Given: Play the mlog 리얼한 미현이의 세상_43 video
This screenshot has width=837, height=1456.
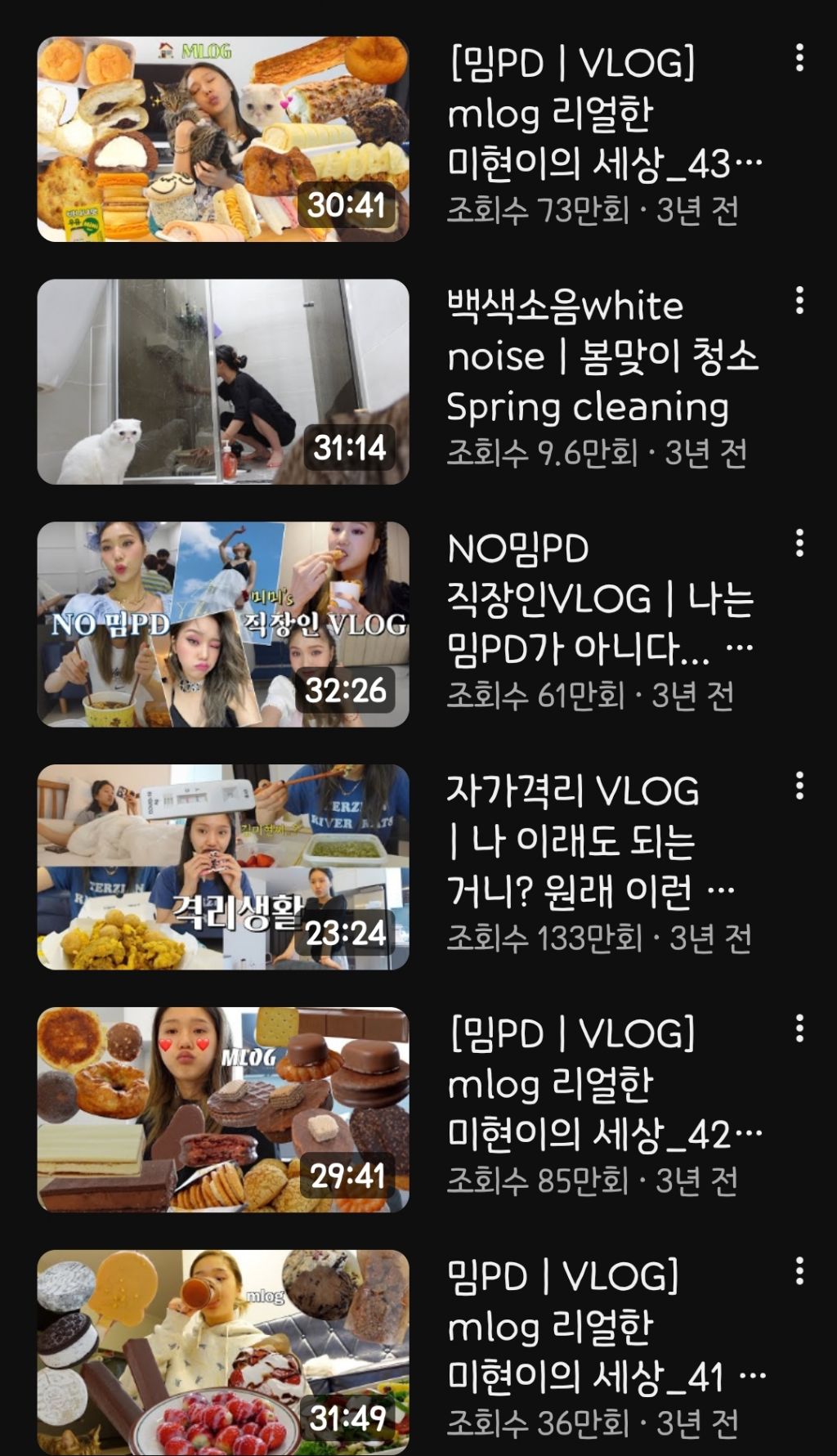Looking at the screenshot, I should click(x=223, y=139).
